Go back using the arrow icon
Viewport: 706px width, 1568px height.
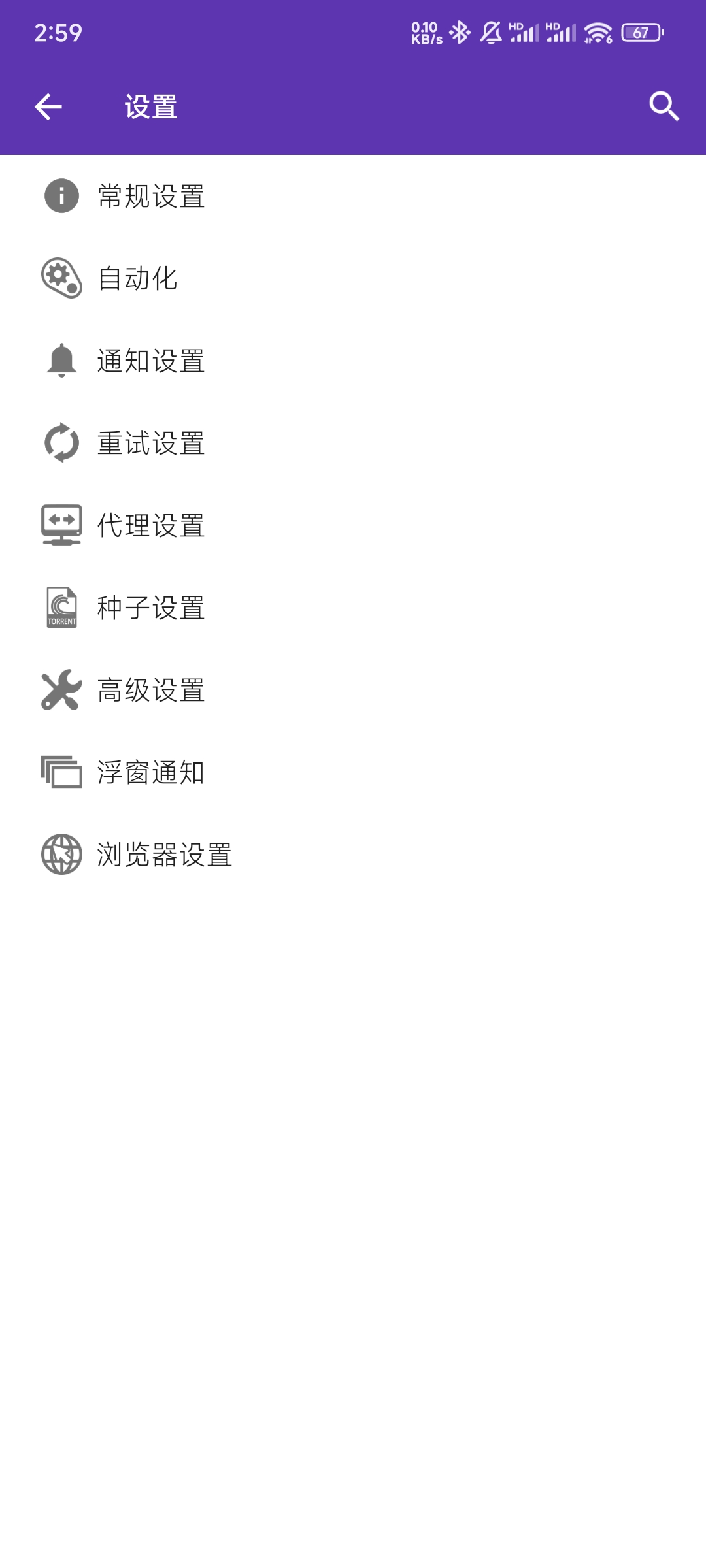click(x=48, y=106)
